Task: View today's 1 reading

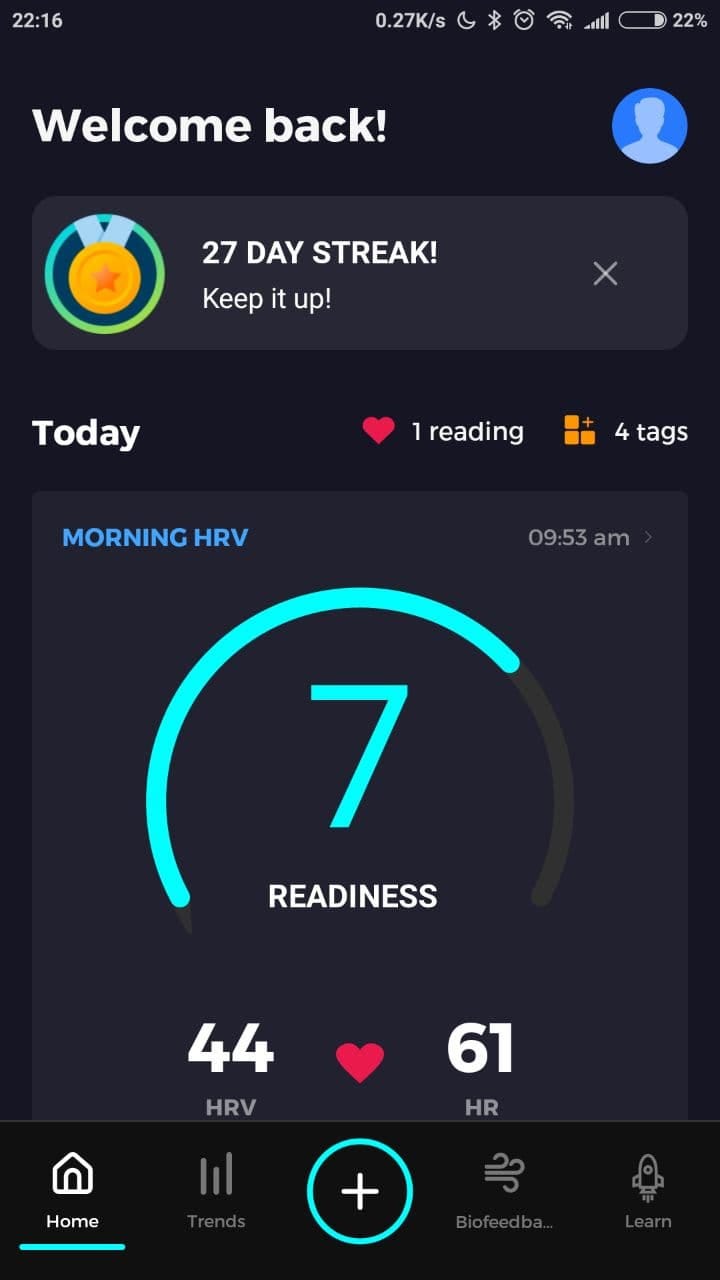Action: click(443, 431)
